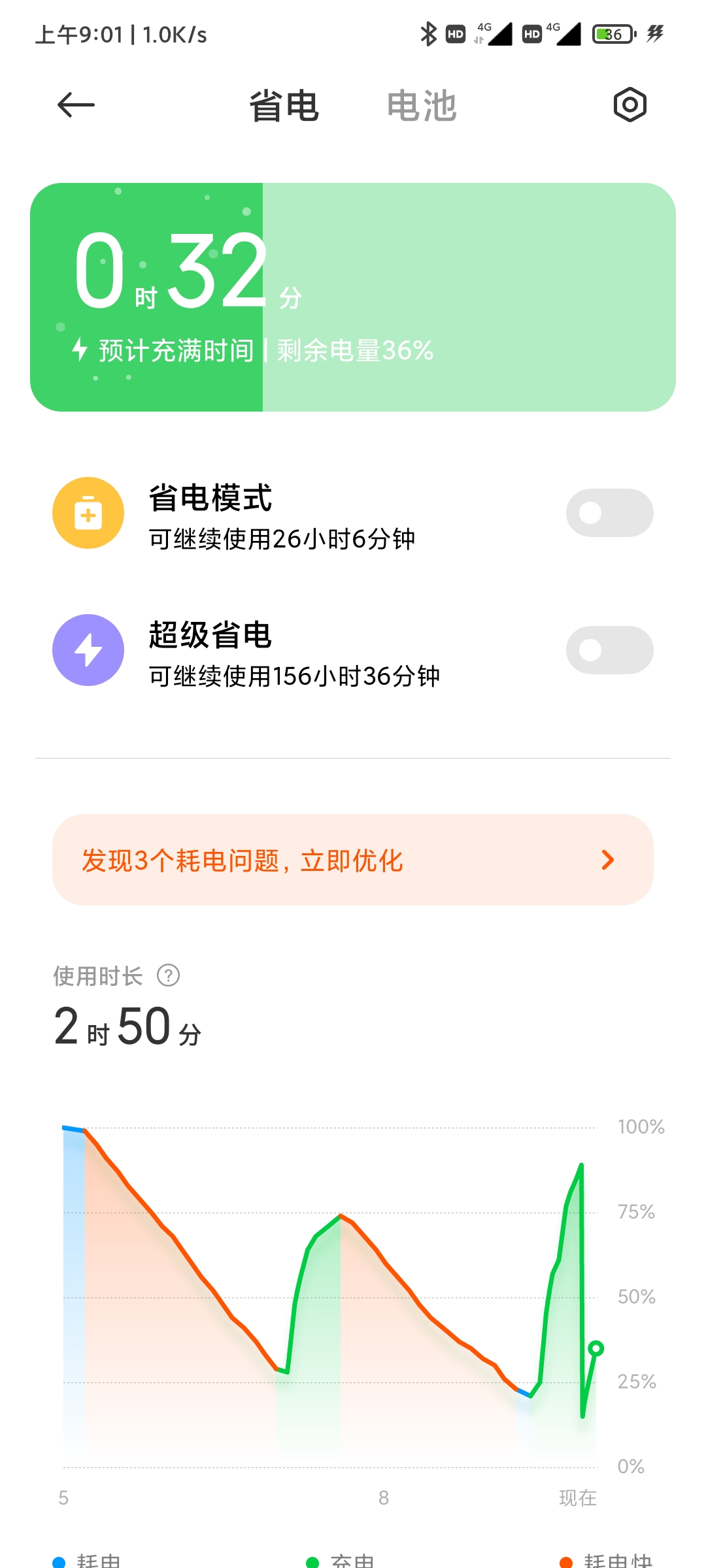Open 发现3个耗电问题，立即优化 banner
Viewport: 706px width, 1568px height.
[353, 860]
